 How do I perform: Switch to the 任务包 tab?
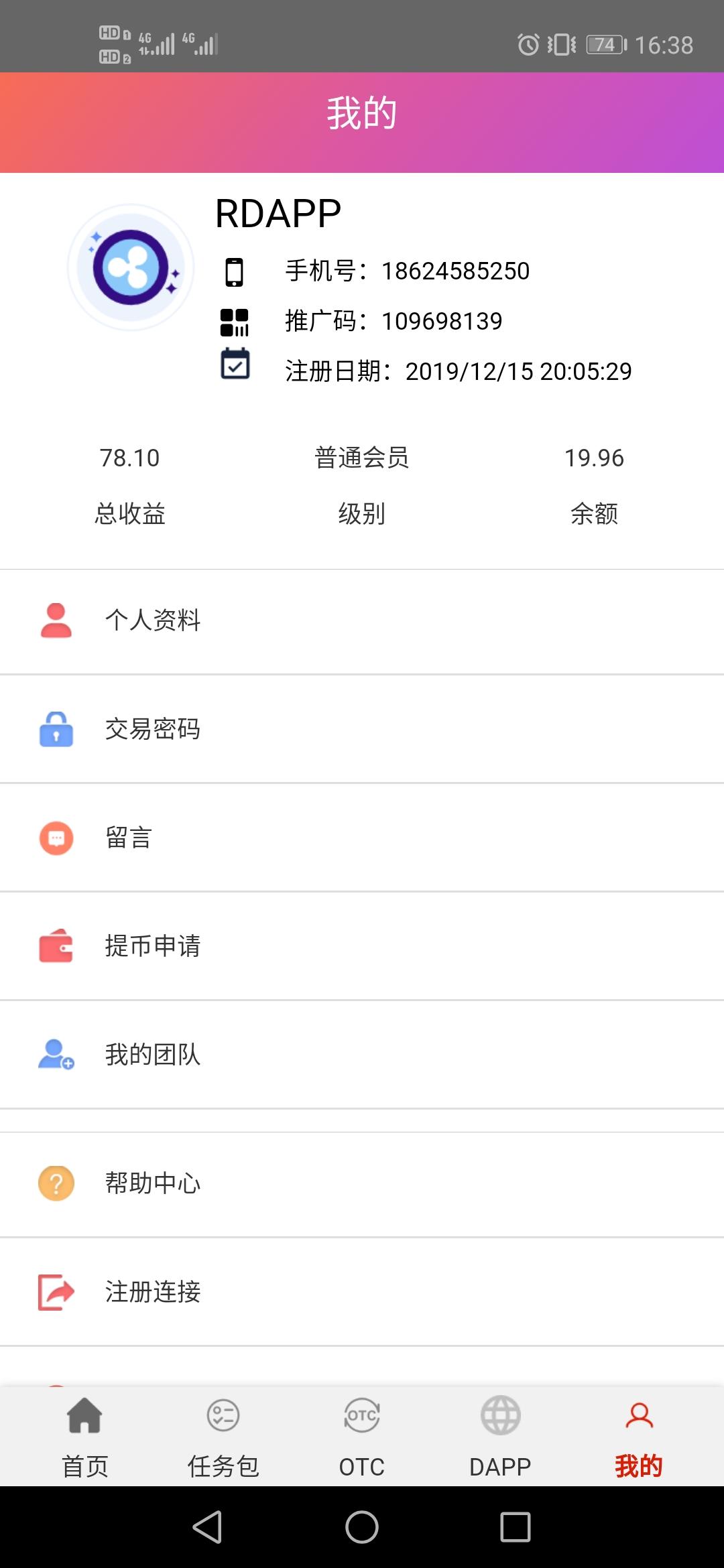(223, 1437)
